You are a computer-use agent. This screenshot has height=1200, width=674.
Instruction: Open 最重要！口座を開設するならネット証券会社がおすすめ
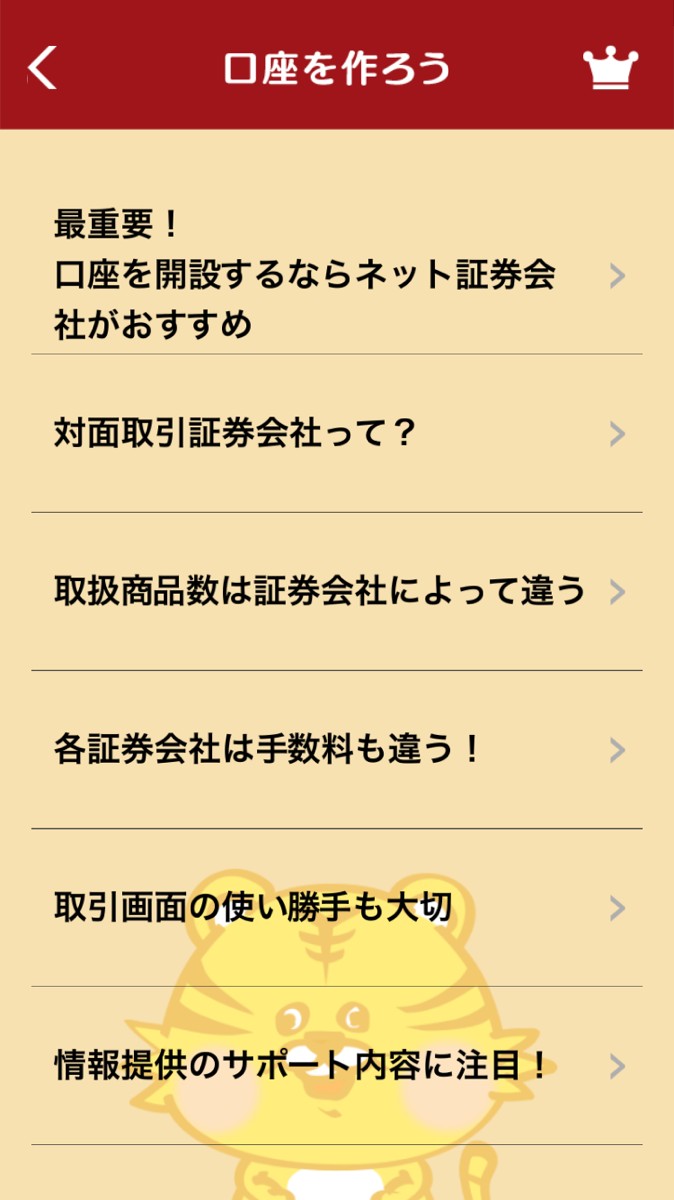(336, 275)
